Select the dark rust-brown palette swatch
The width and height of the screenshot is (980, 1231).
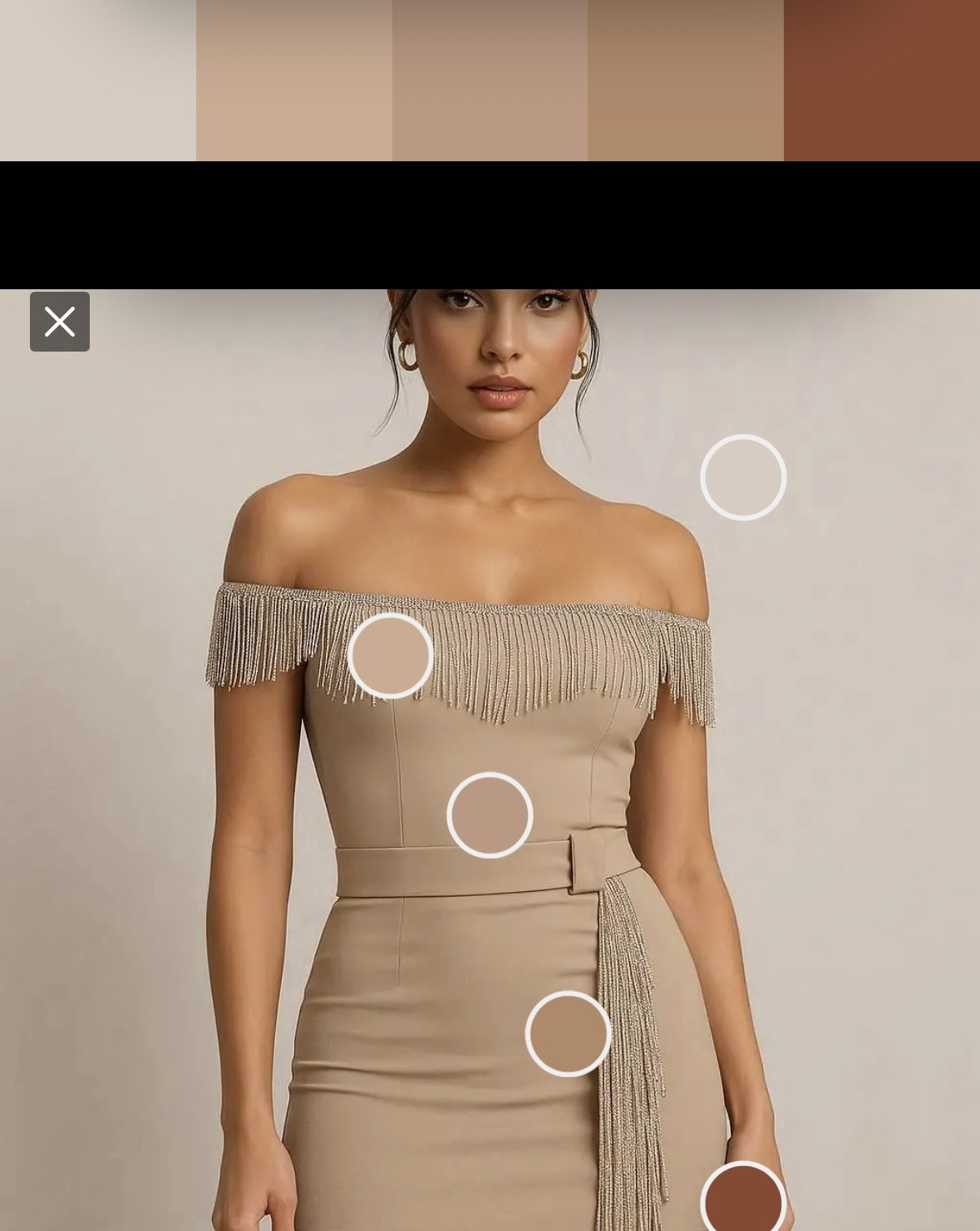tap(881, 81)
